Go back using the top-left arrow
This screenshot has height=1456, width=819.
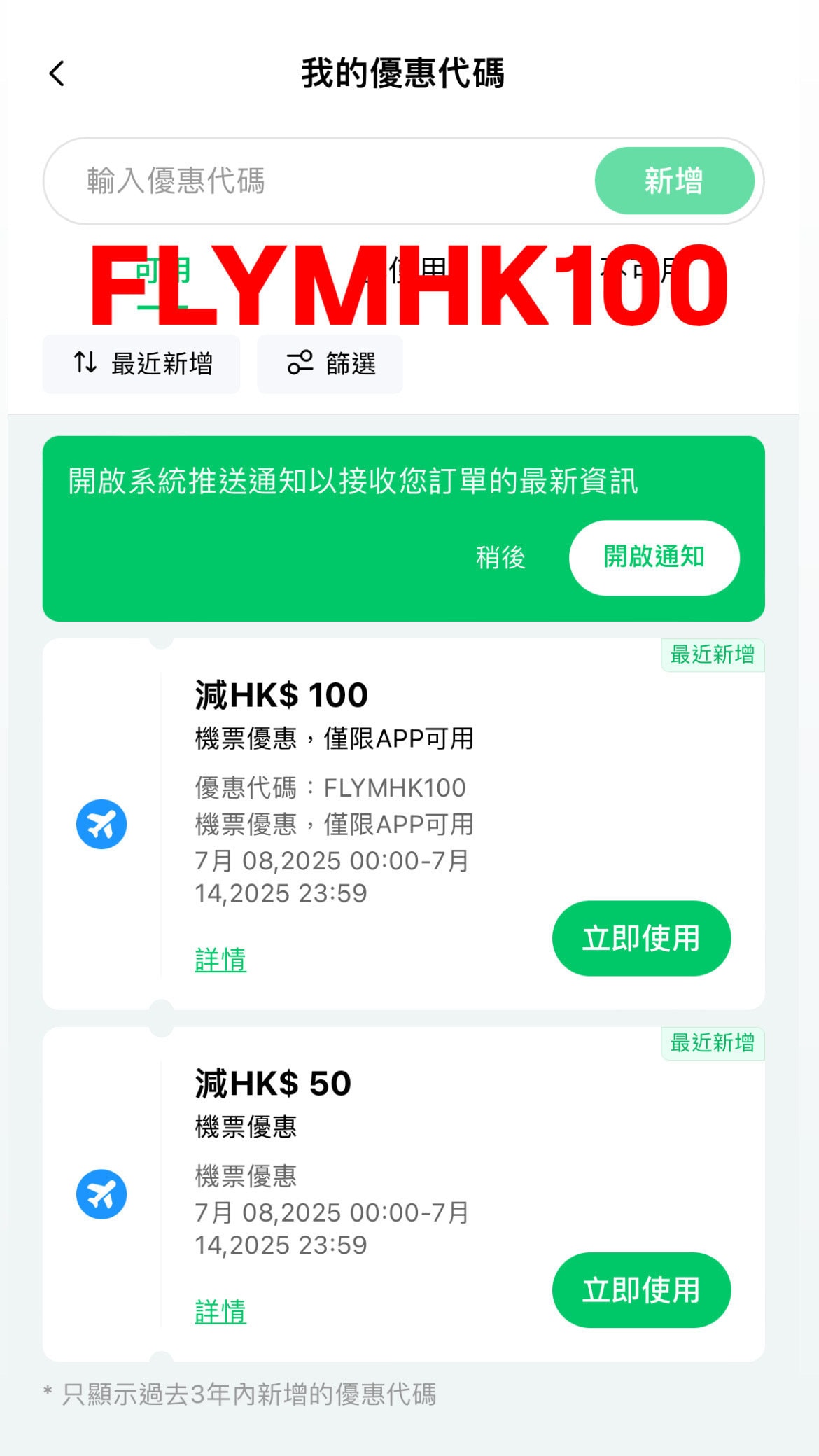pyautogui.click(x=57, y=73)
